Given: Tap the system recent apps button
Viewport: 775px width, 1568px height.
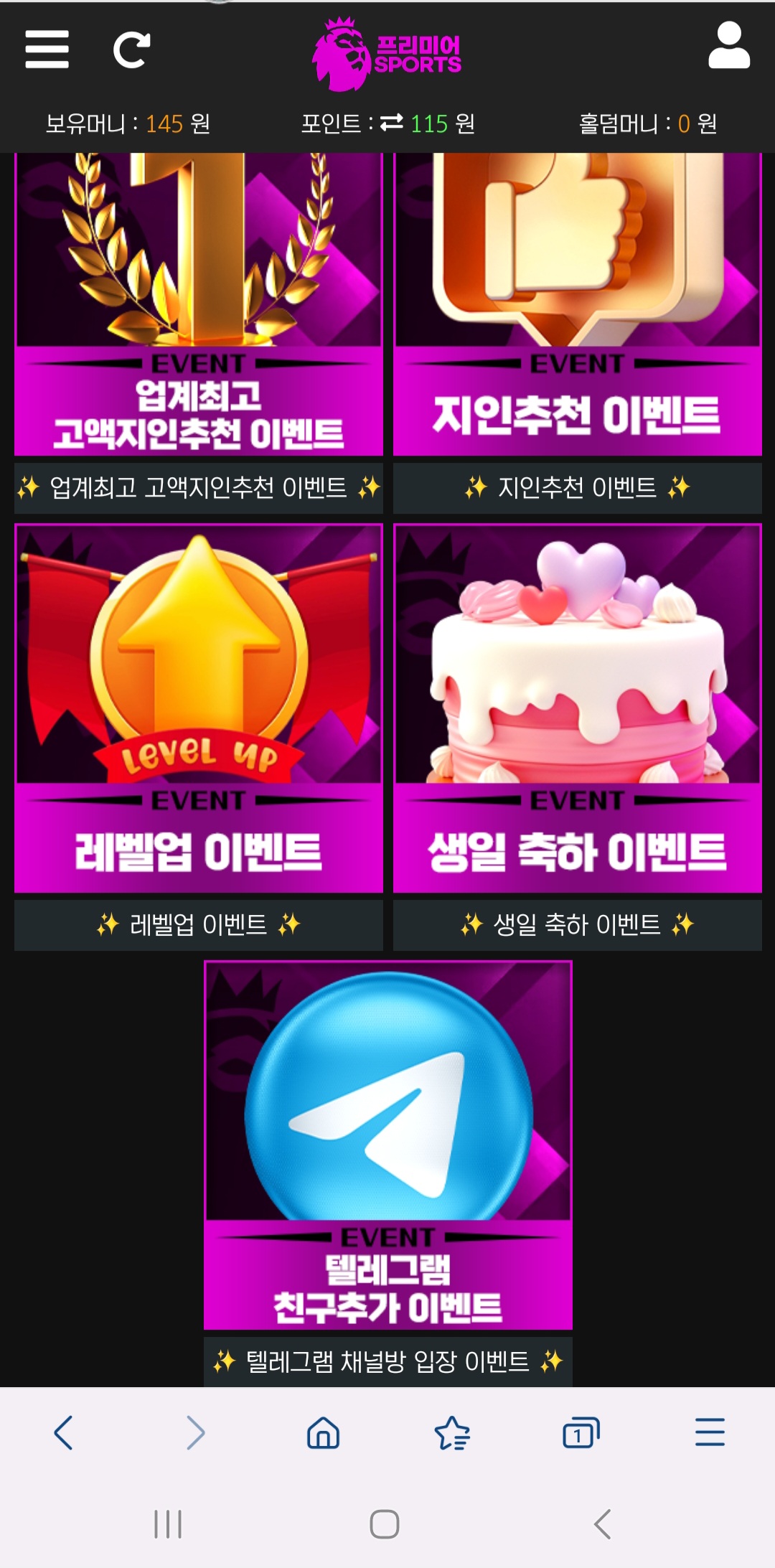Looking at the screenshot, I should [x=168, y=1524].
